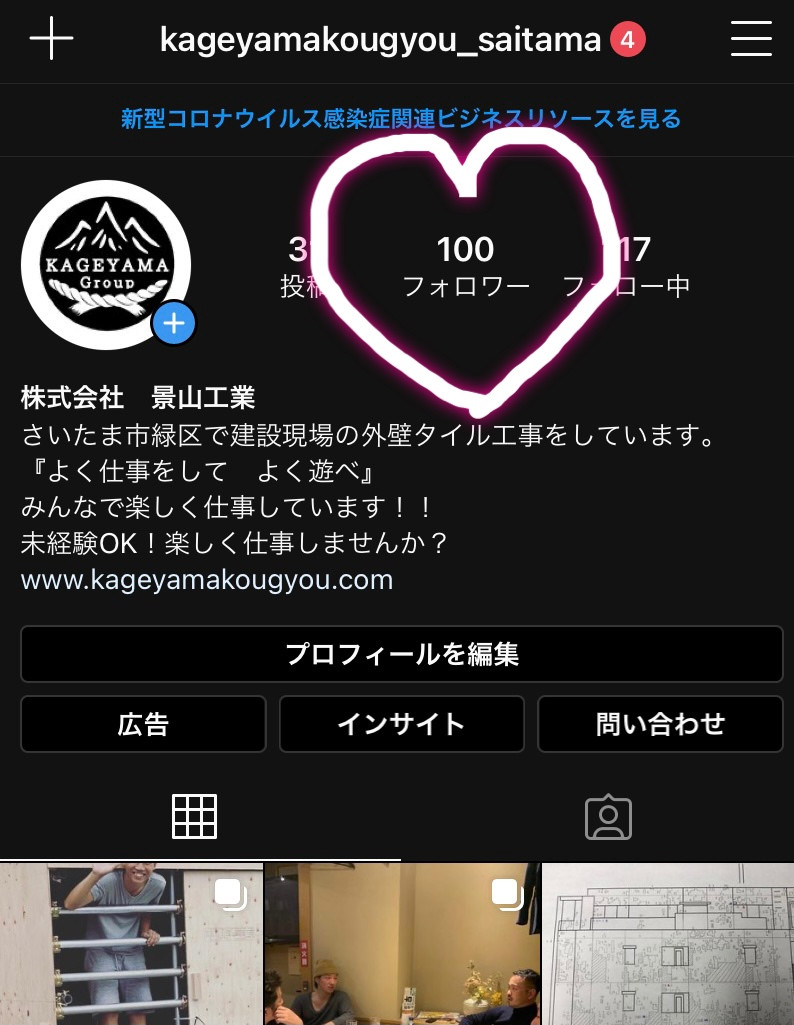Tap the 問い合わせ contact button
This screenshot has width=794, height=1025.
(660, 724)
